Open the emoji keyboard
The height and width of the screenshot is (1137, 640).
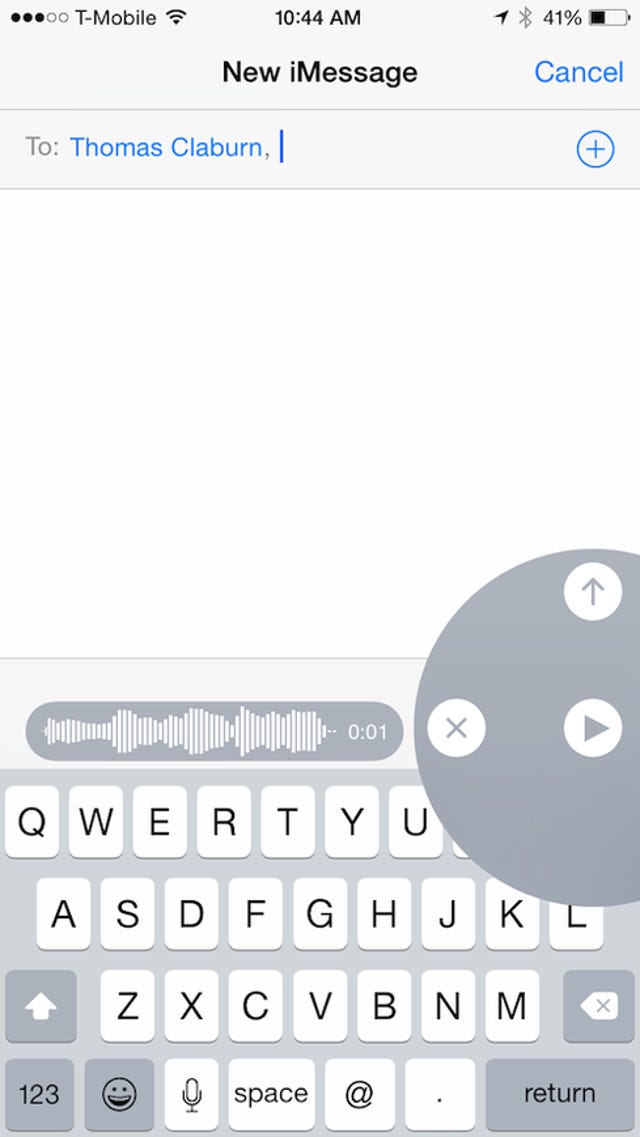pos(119,1094)
